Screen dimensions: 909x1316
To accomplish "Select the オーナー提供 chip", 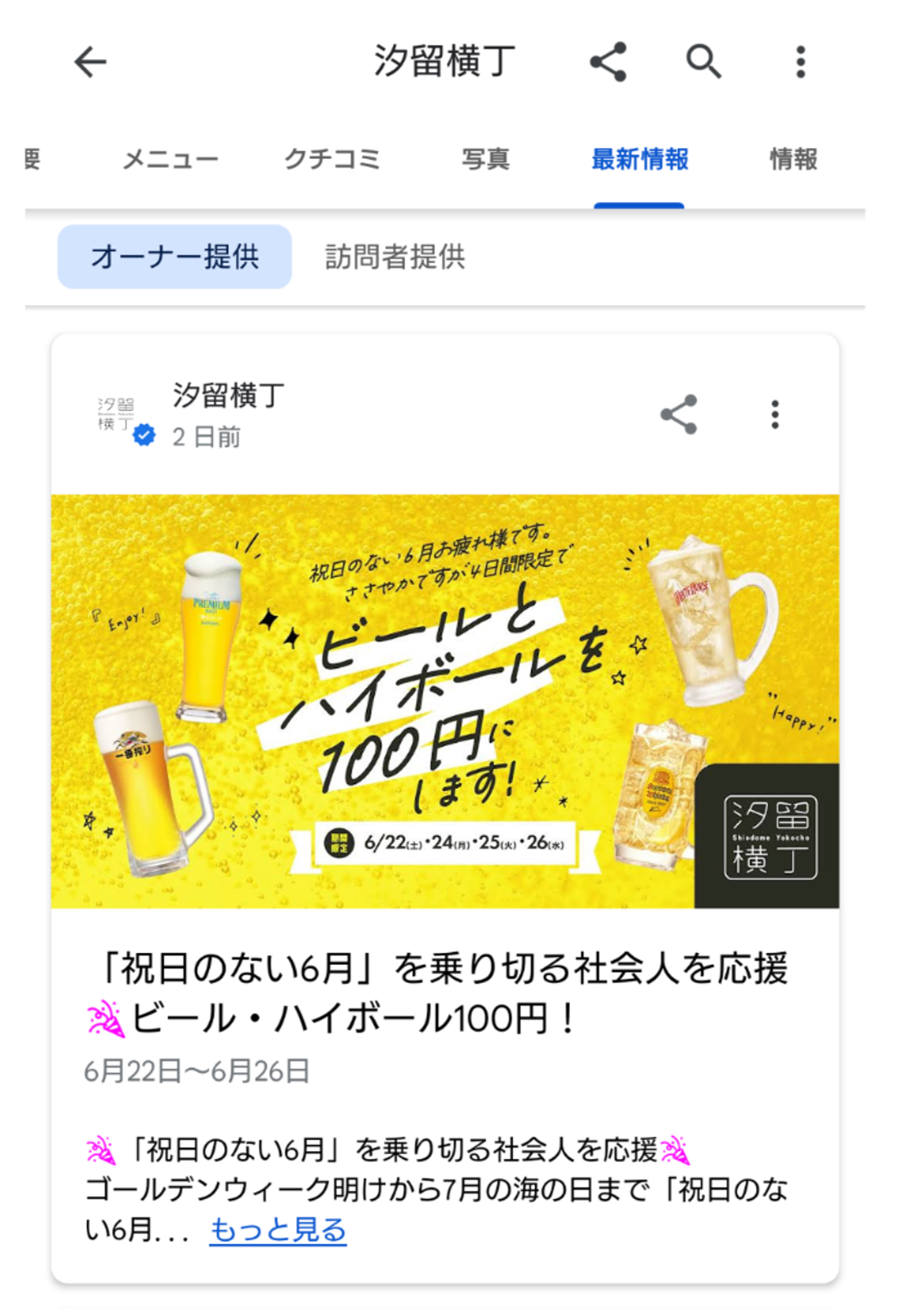I will [175, 257].
